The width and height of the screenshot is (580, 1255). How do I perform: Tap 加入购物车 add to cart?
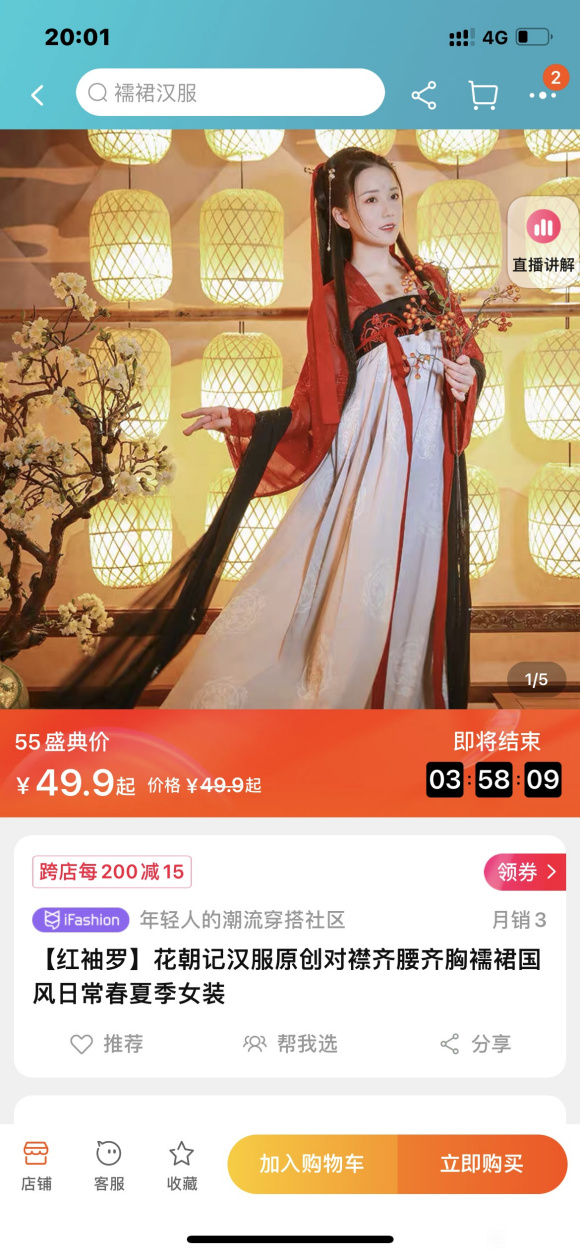[x=313, y=1164]
